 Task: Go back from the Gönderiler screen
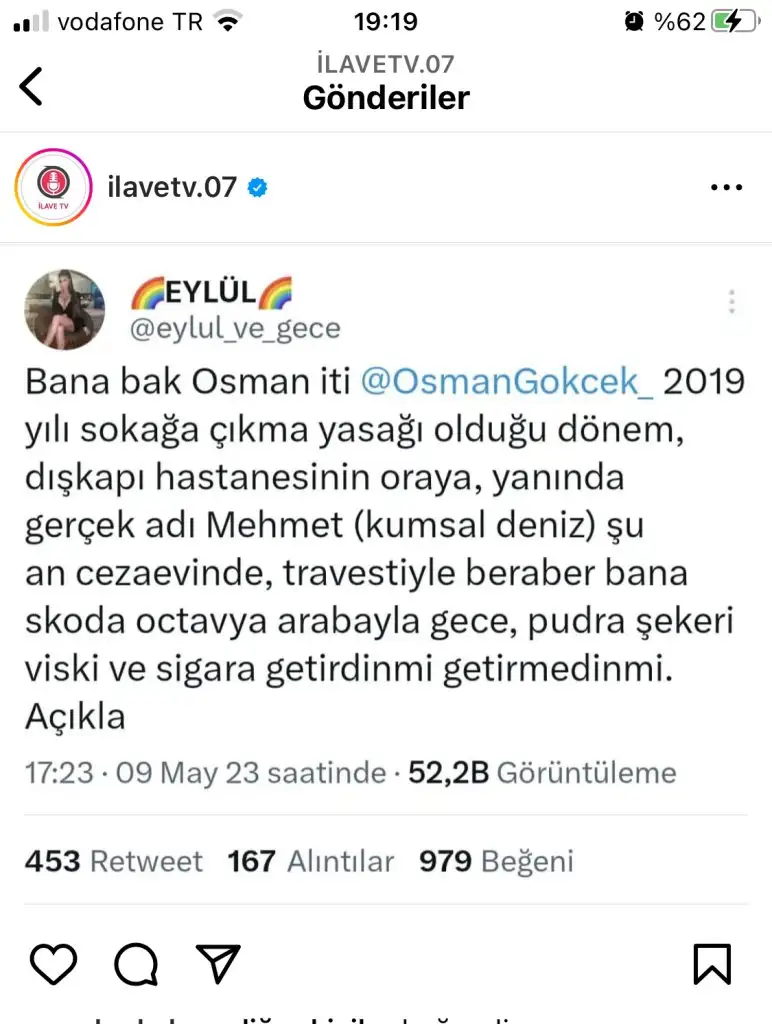[32, 86]
